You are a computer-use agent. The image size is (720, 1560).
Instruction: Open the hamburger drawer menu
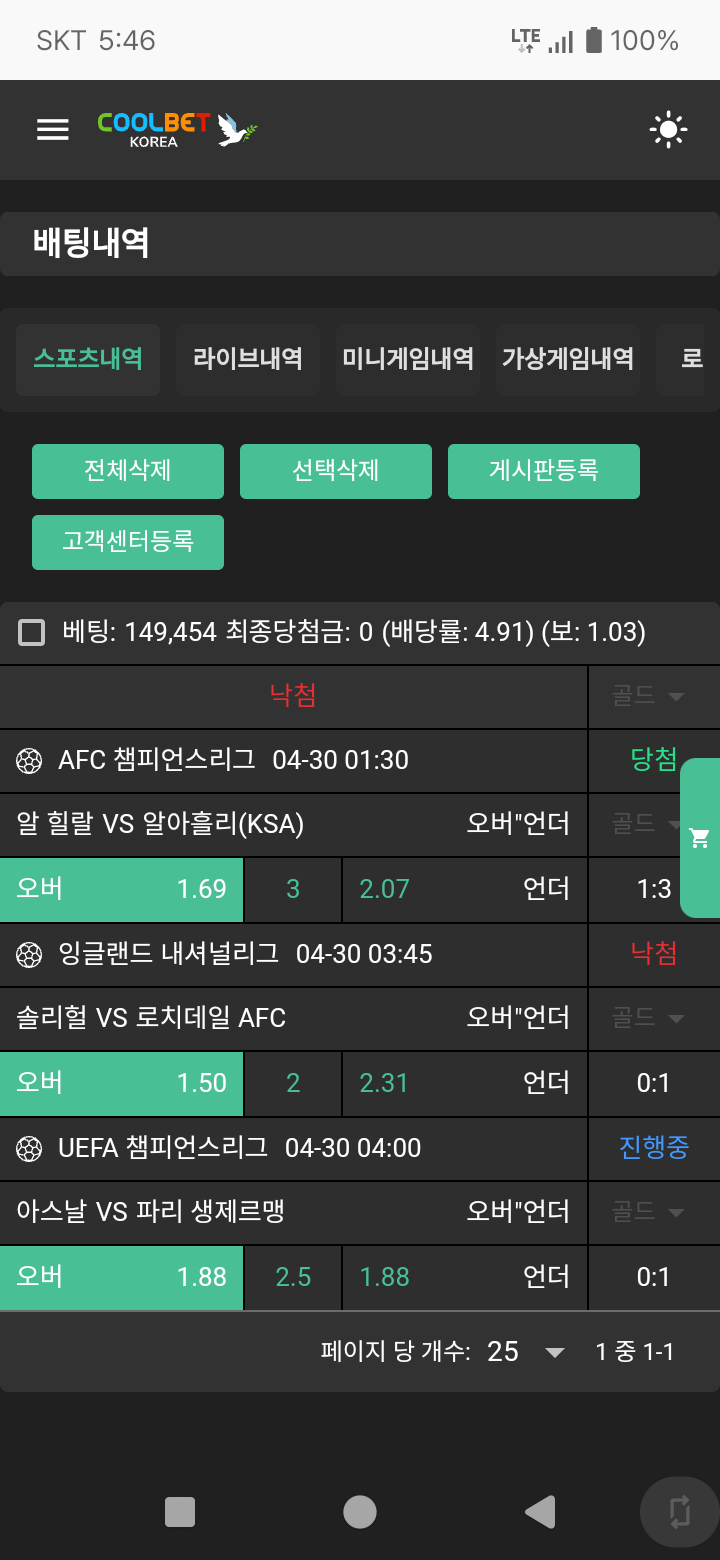52,130
